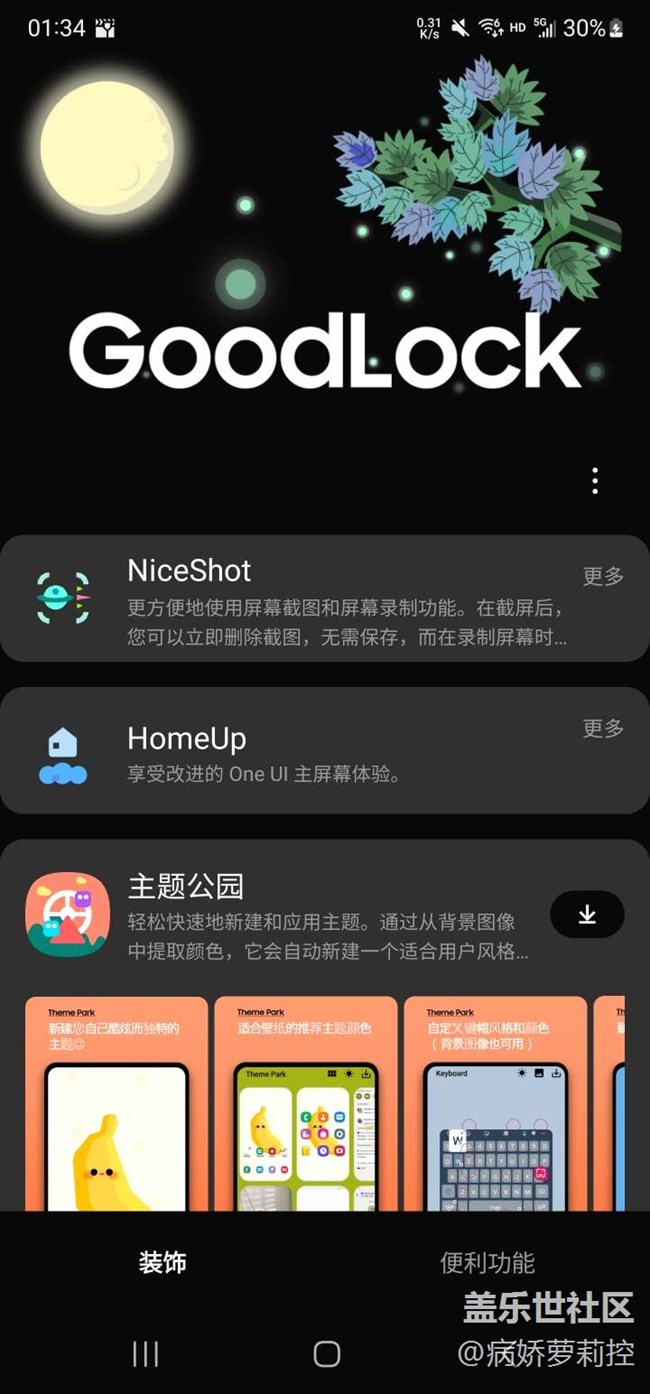Download the 主题公园 module
Image resolution: width=650 pixels, height=1394 pixels.
[587, 914]
